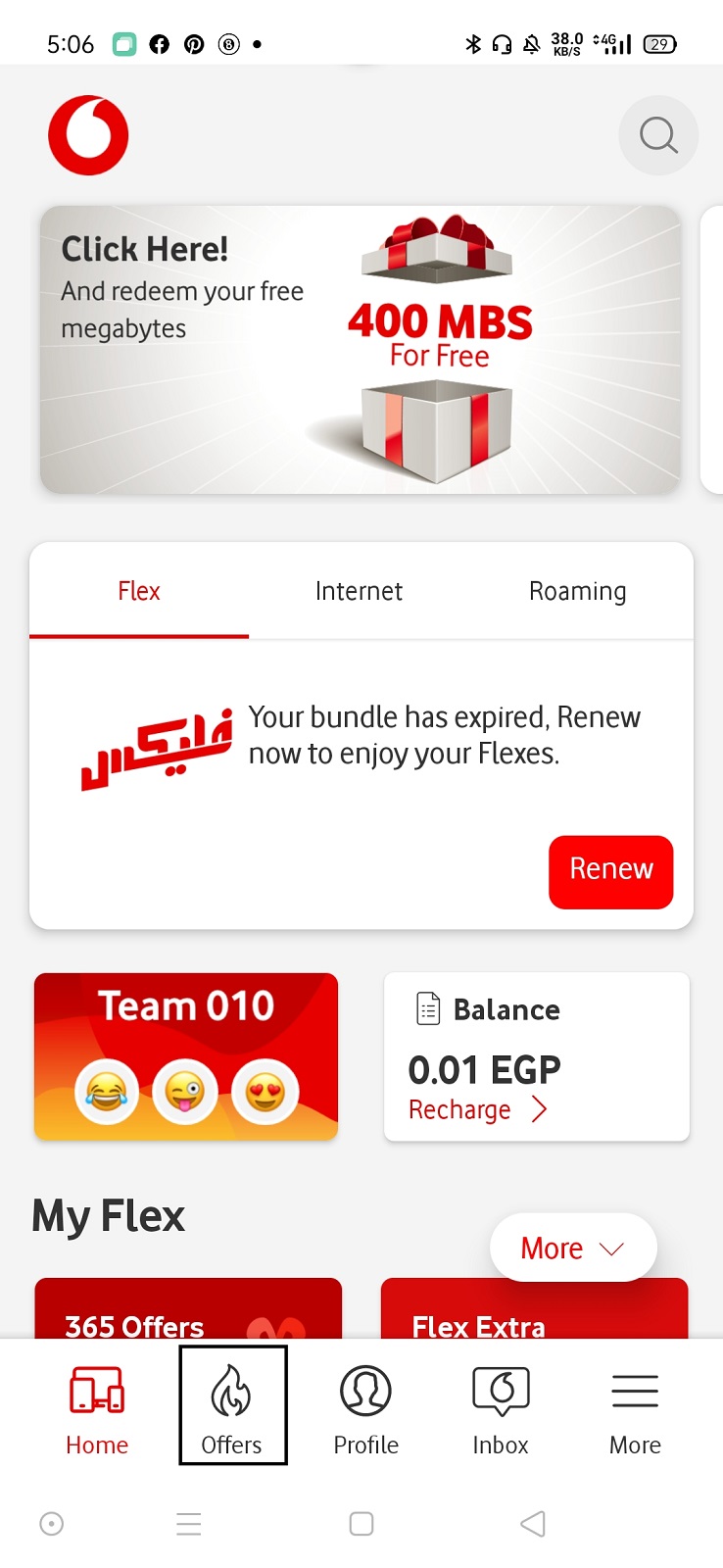Go to the Offers tab
723x1568 pixels.
[x=232, y=1405]
